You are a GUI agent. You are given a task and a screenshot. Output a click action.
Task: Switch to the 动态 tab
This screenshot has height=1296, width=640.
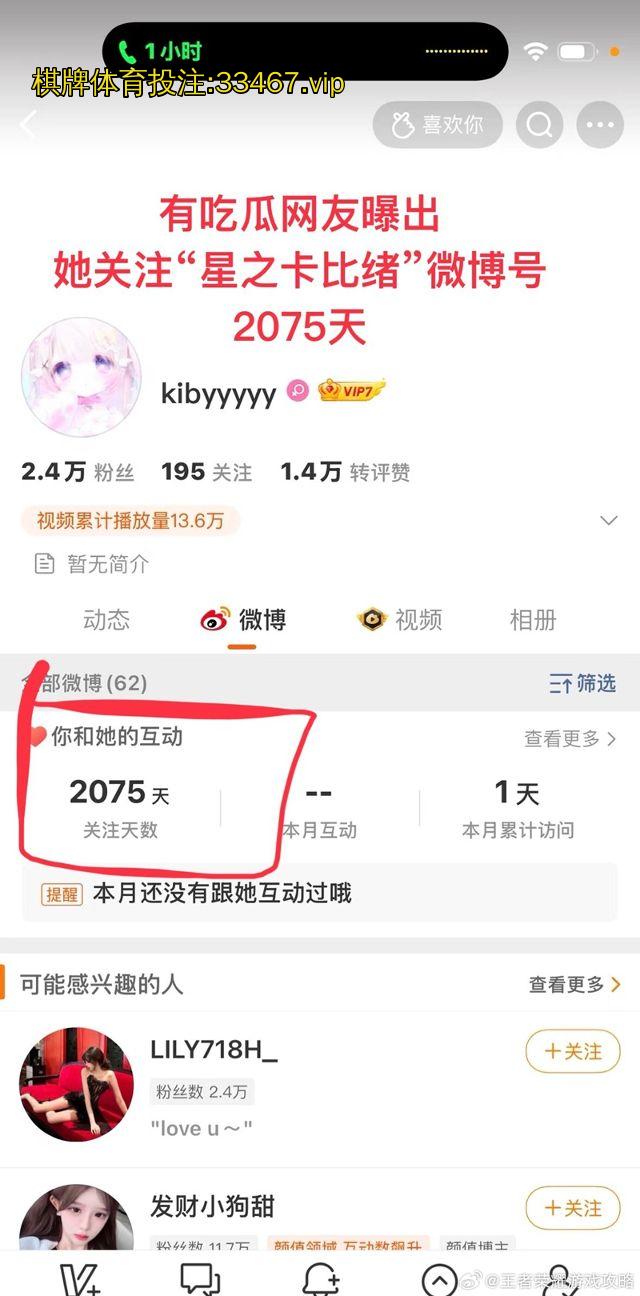107,620
